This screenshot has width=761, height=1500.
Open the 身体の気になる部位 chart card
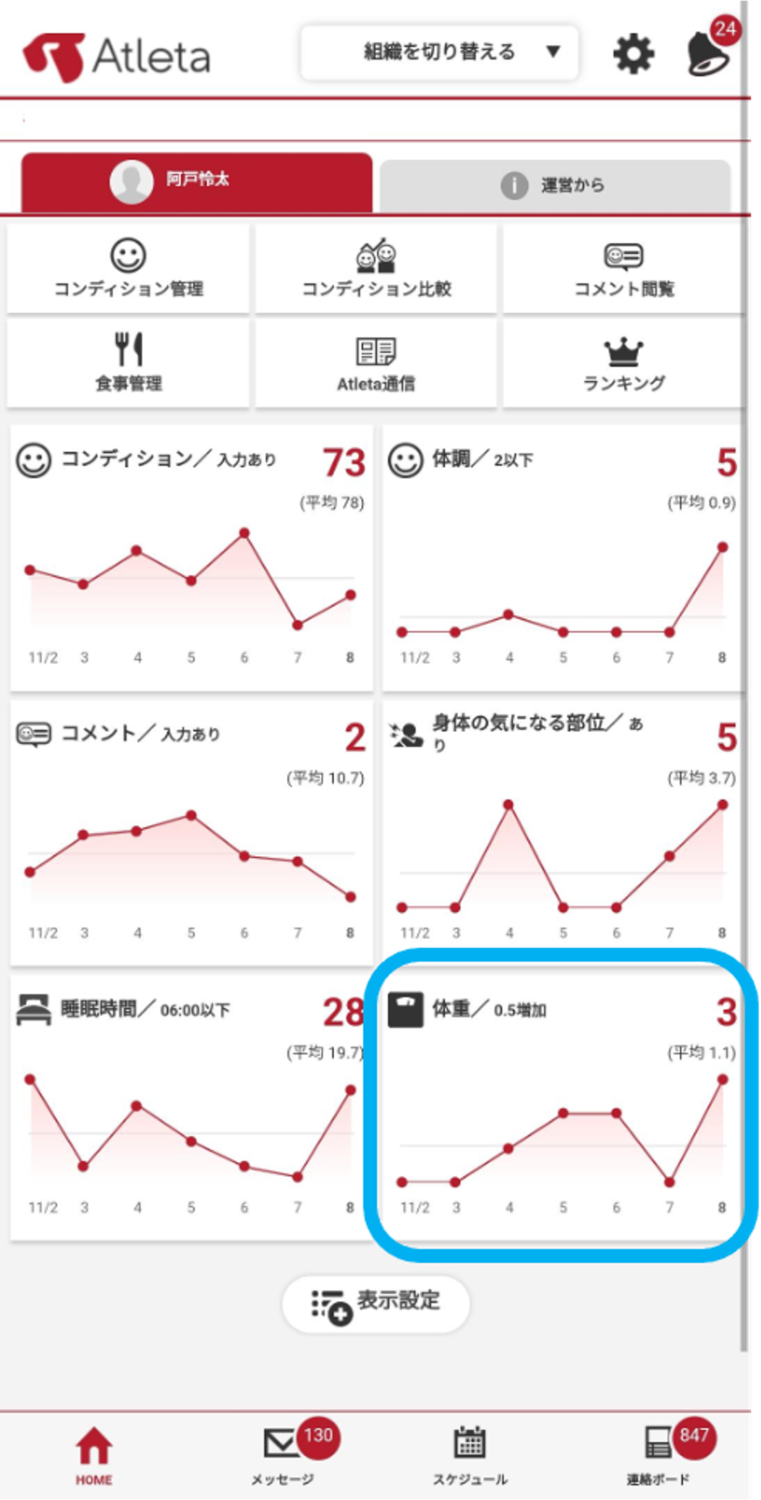click(562, 831)
